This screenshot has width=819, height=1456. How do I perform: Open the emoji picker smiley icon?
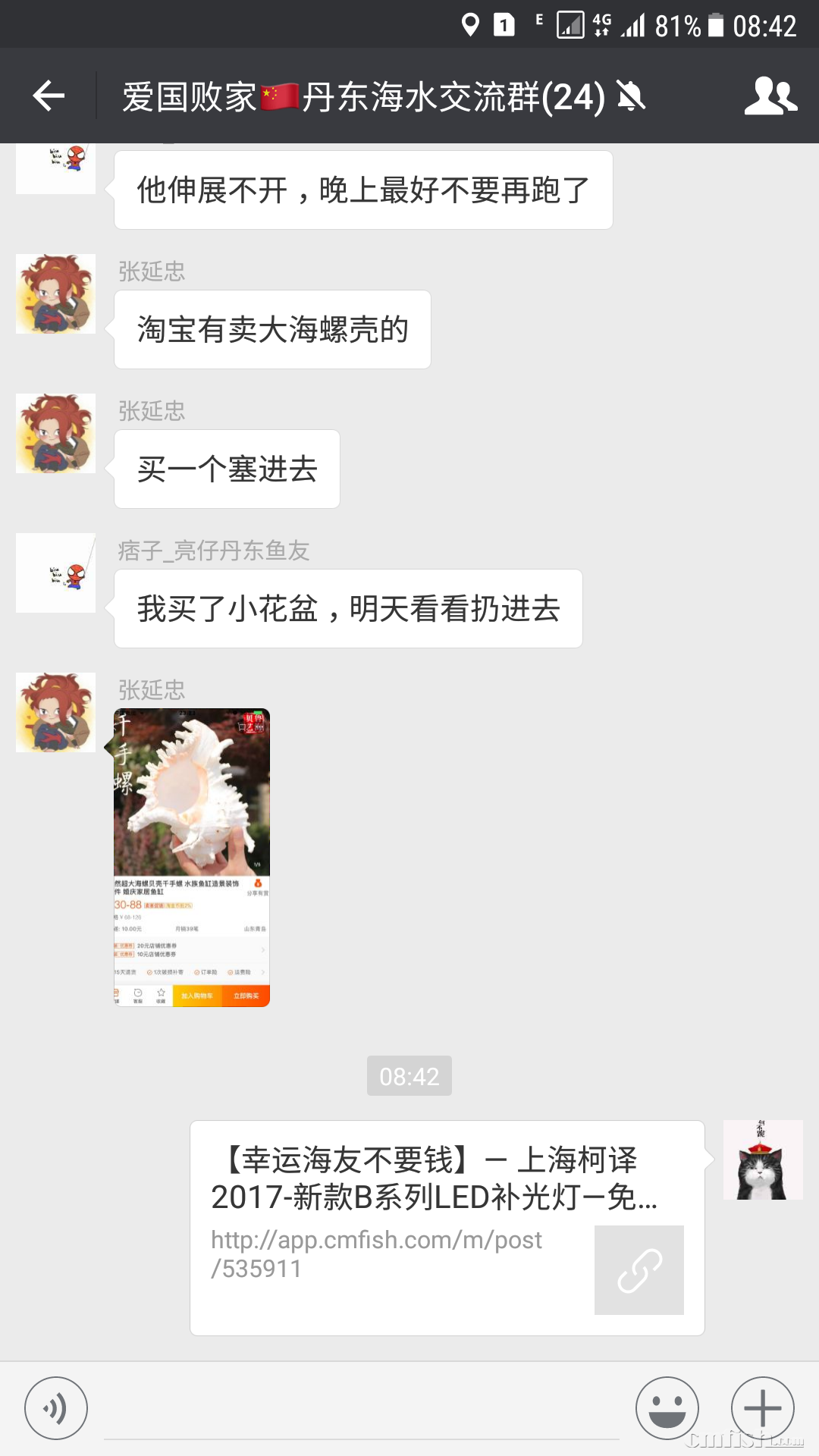tap(667, 1407)
